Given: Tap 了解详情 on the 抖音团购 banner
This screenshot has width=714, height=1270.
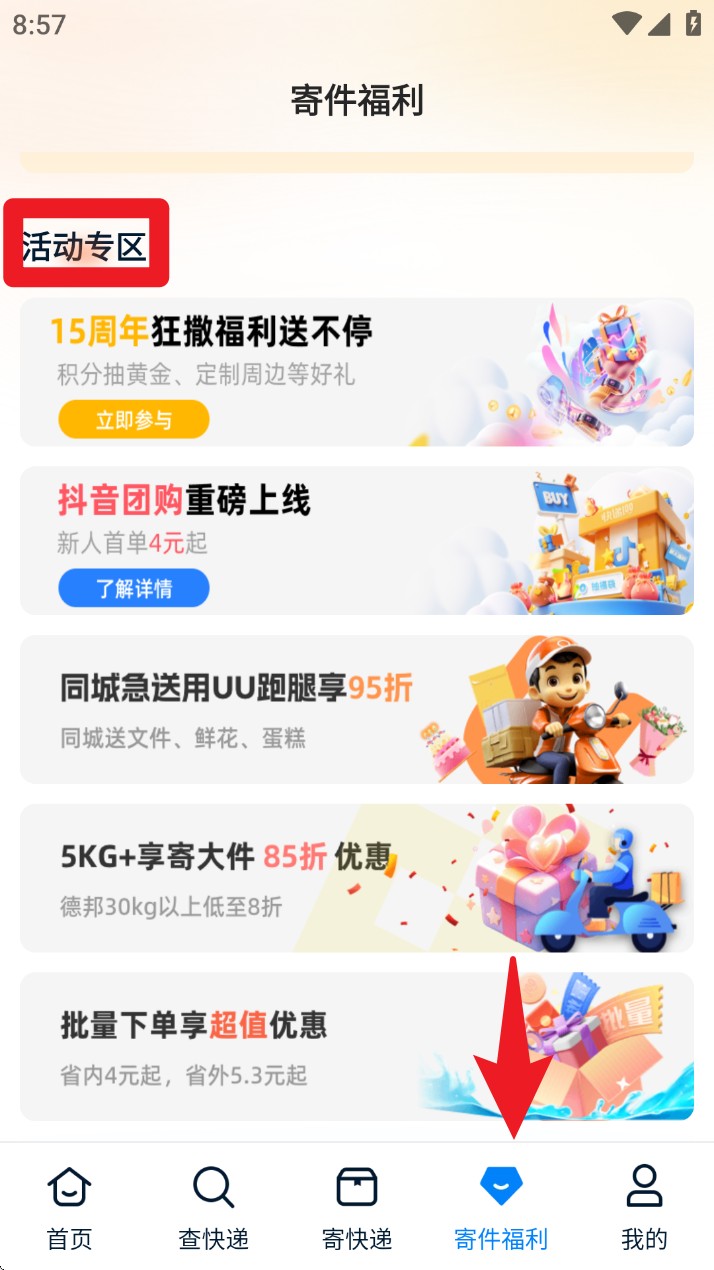Looking at the screenshot, I should (133, 588).
